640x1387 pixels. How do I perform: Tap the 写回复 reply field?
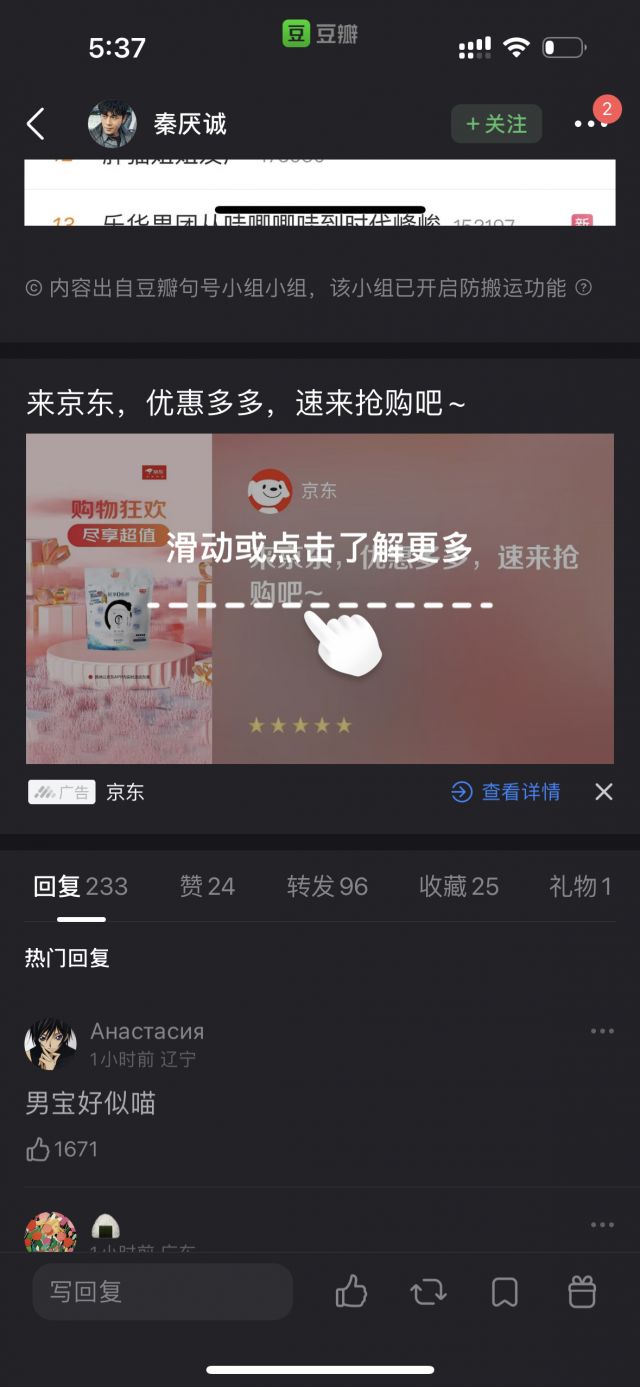(x=162, y=1292)
